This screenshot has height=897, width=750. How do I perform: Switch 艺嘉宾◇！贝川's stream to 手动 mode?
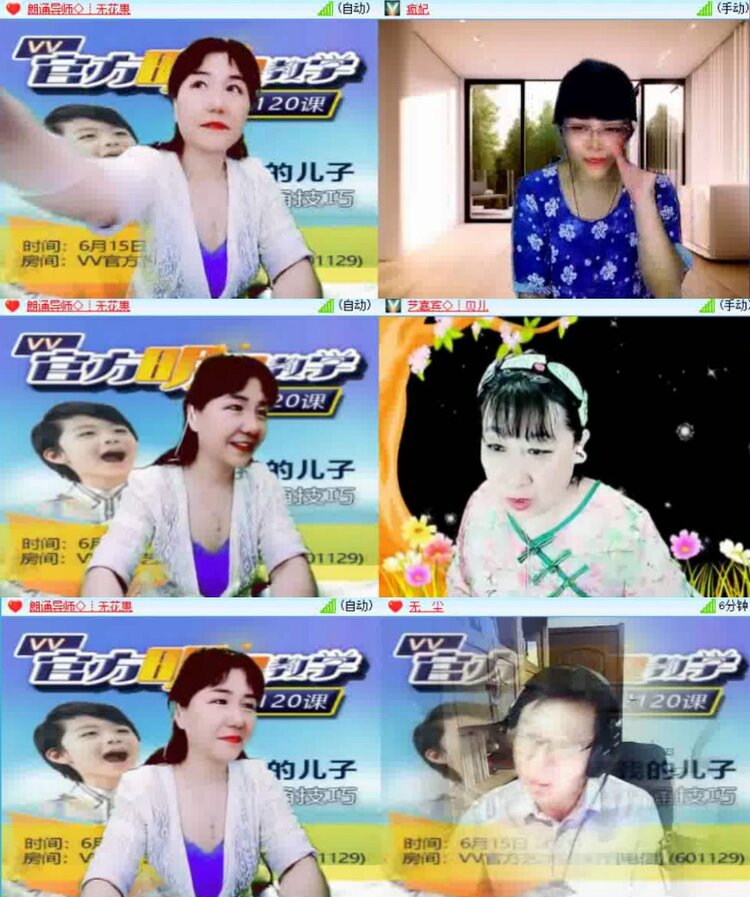click(731, 306)
